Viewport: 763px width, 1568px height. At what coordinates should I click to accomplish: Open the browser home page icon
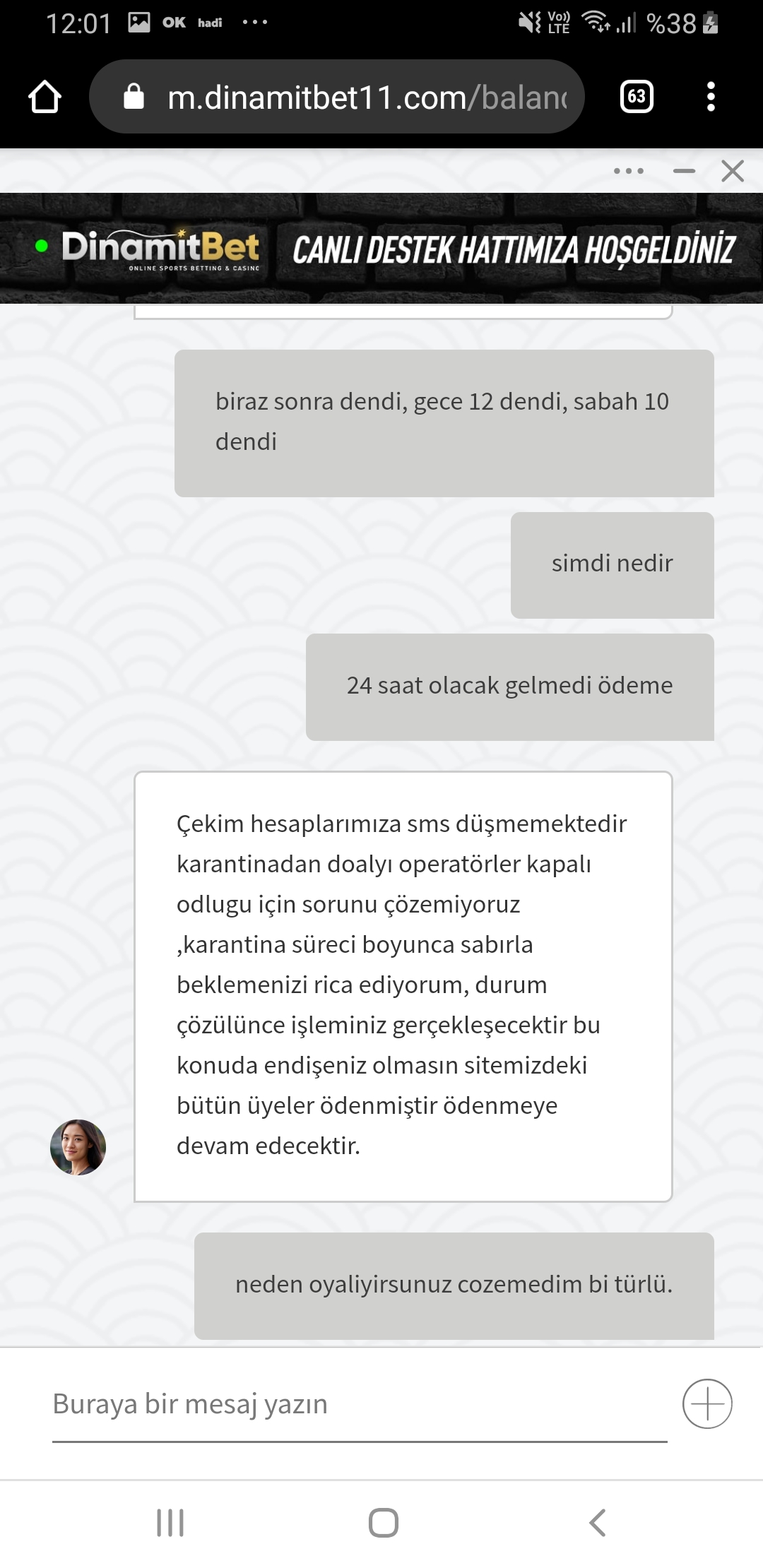[45, 97]
